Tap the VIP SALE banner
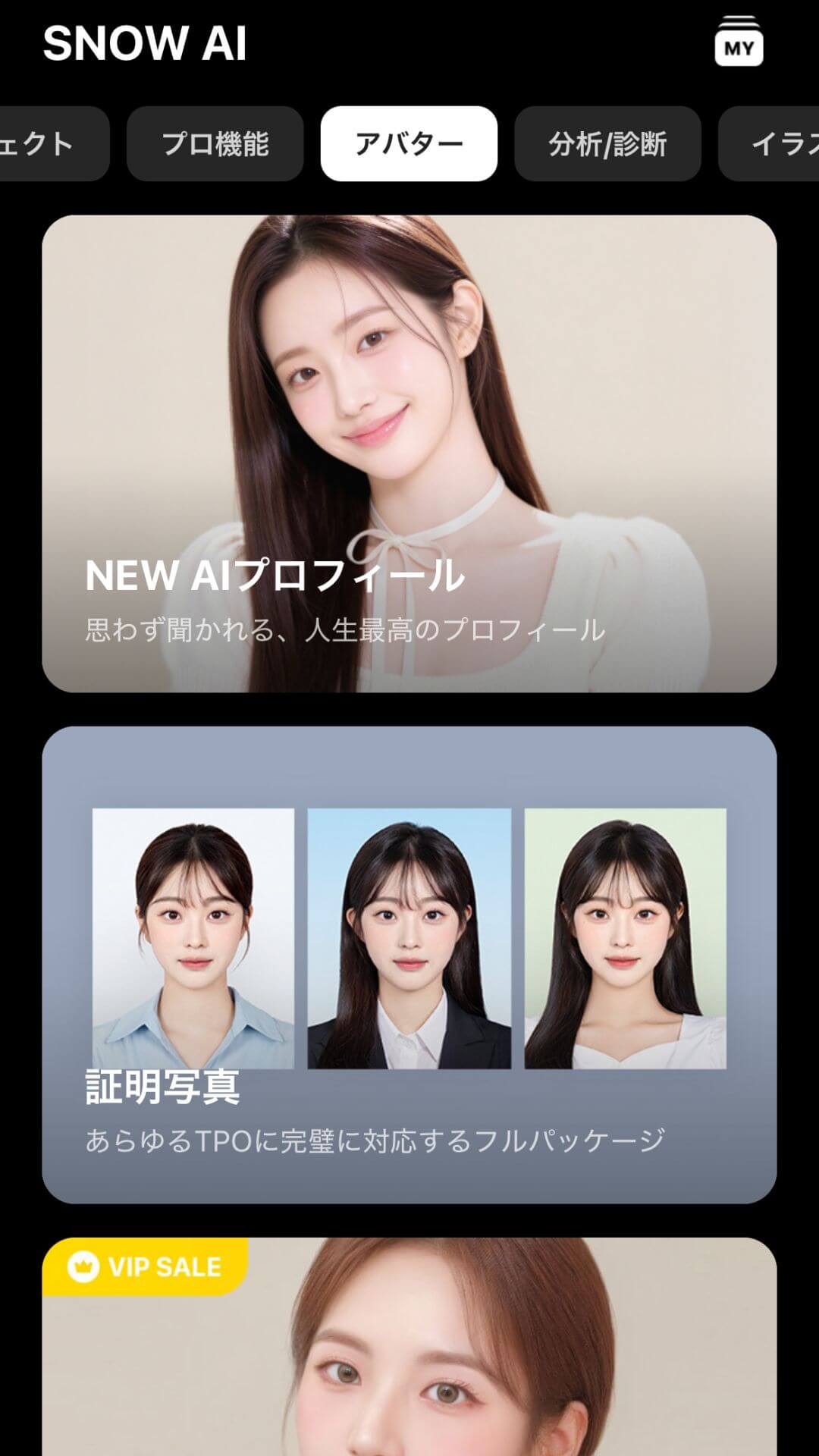 (409, 1365)
